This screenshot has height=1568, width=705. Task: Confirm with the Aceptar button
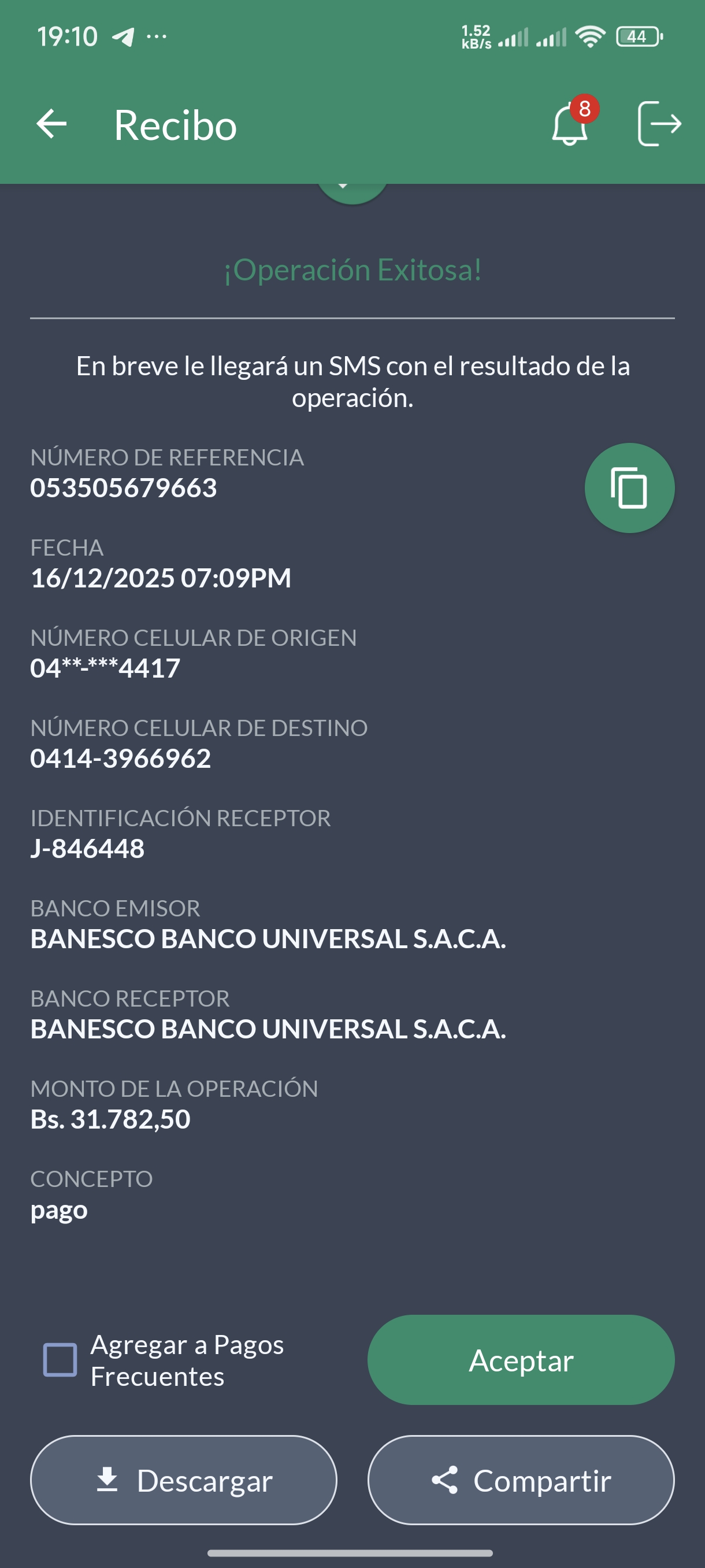(x=521, y=1360)
